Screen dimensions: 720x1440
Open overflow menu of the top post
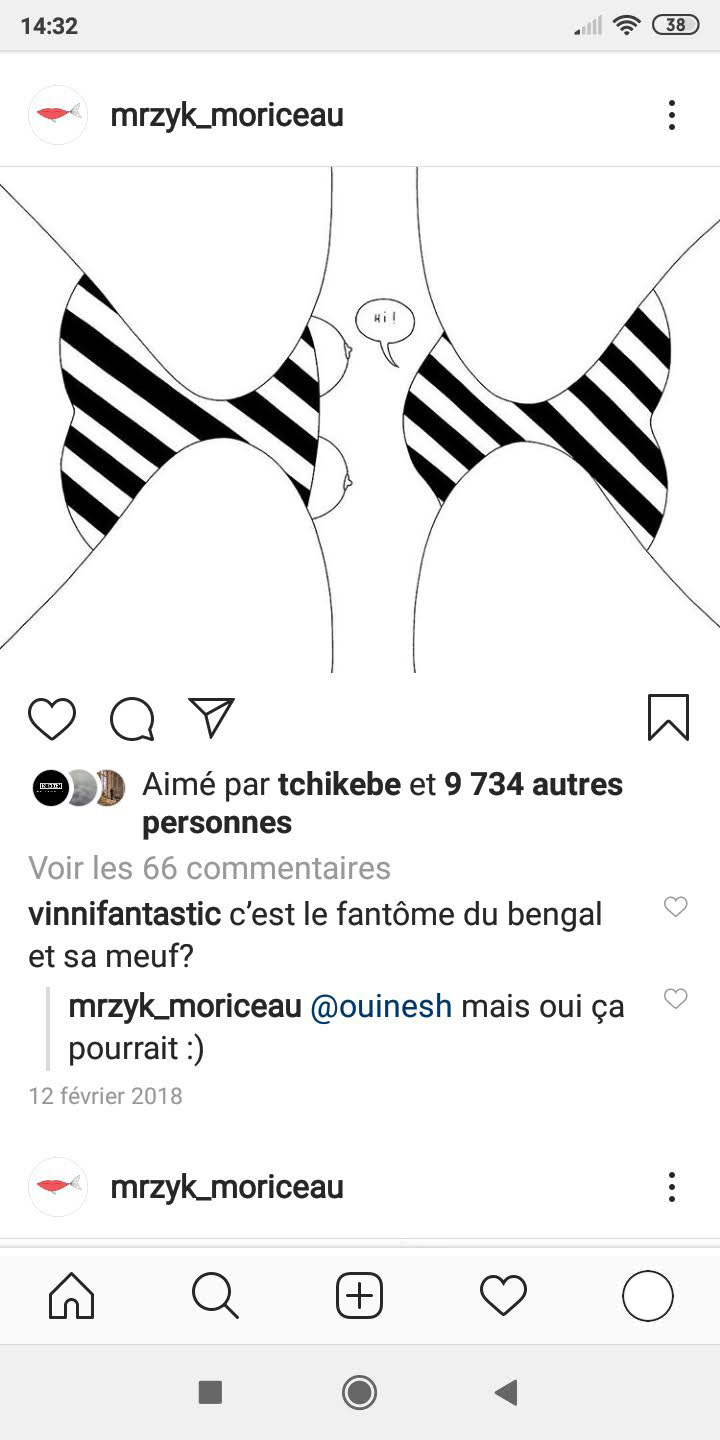click(672, 115)
